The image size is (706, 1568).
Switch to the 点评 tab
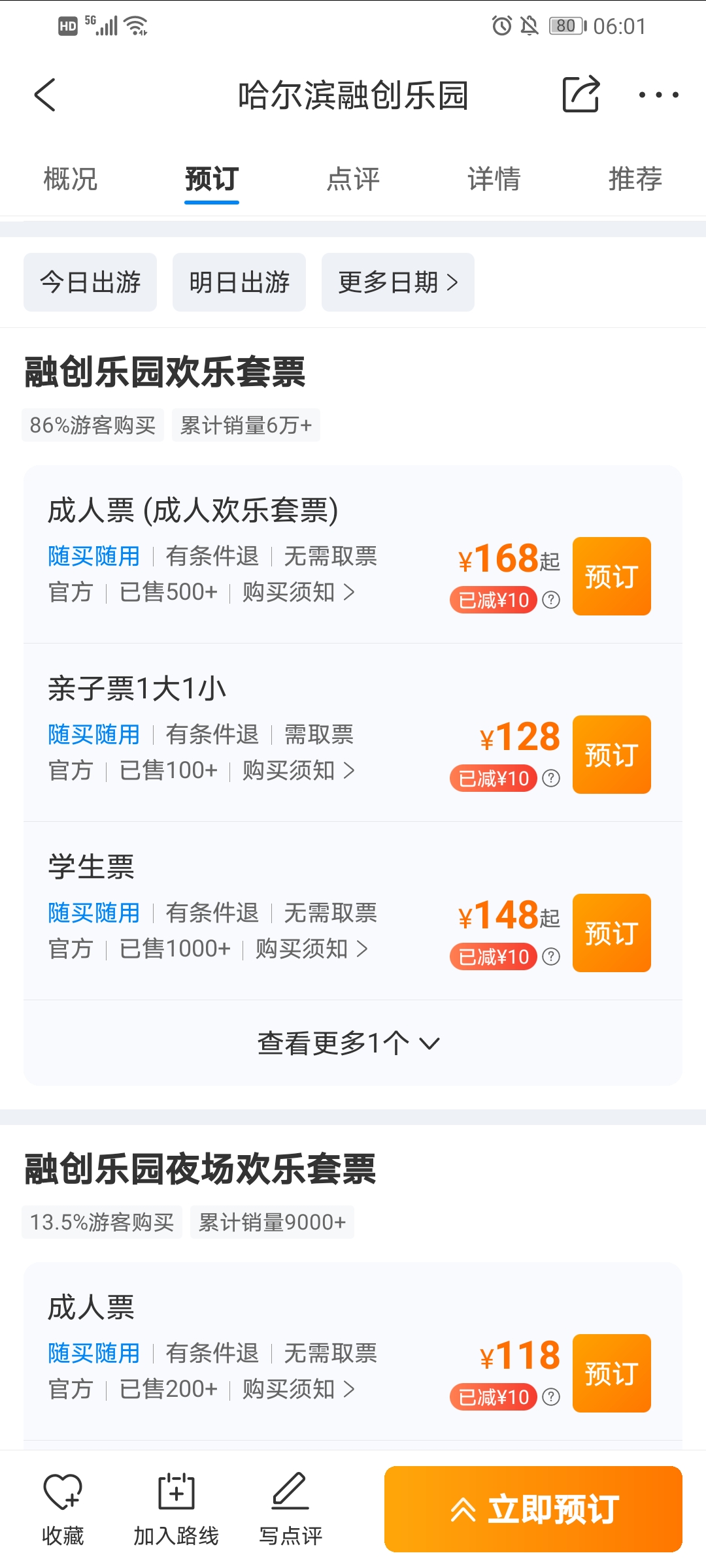(x=353, y=179)
